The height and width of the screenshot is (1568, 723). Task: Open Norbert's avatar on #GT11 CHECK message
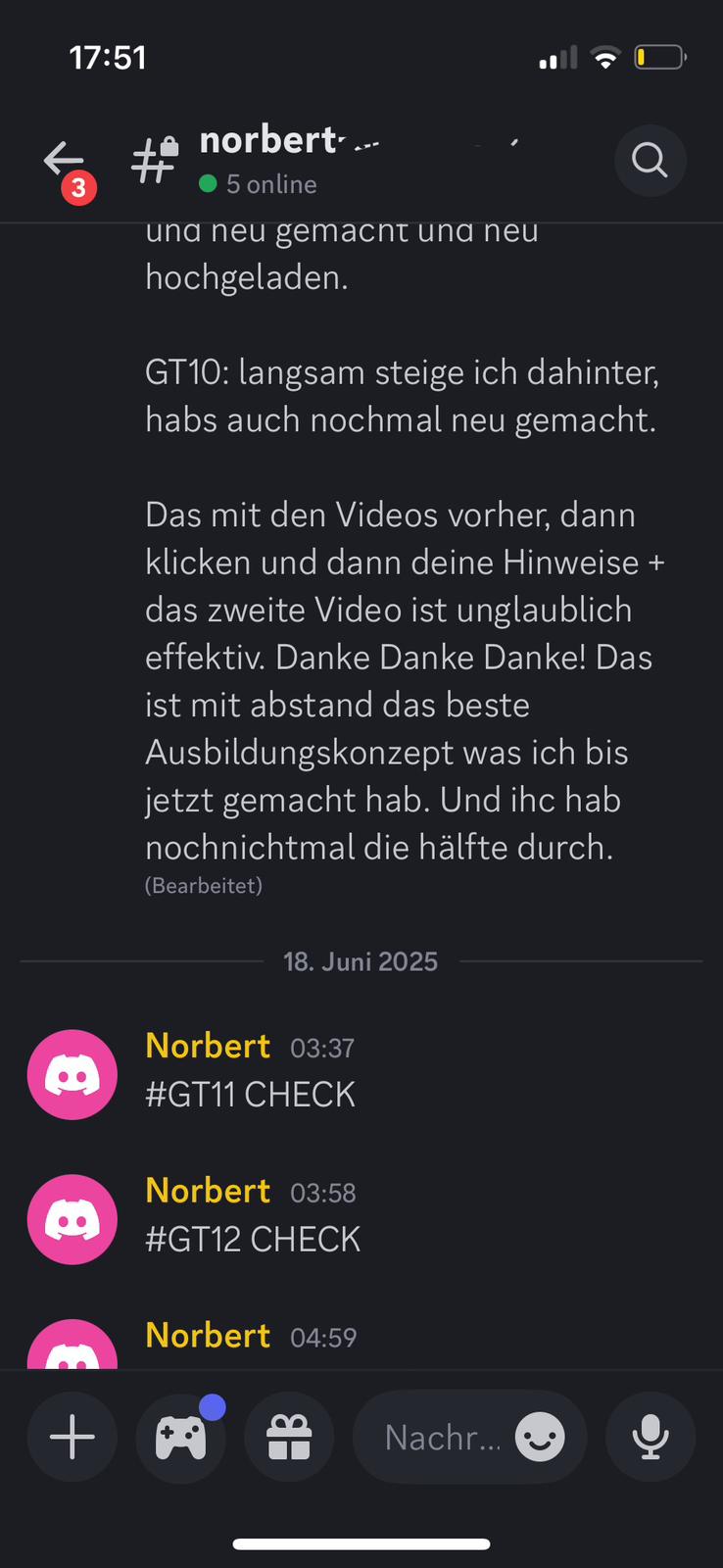72,1075
